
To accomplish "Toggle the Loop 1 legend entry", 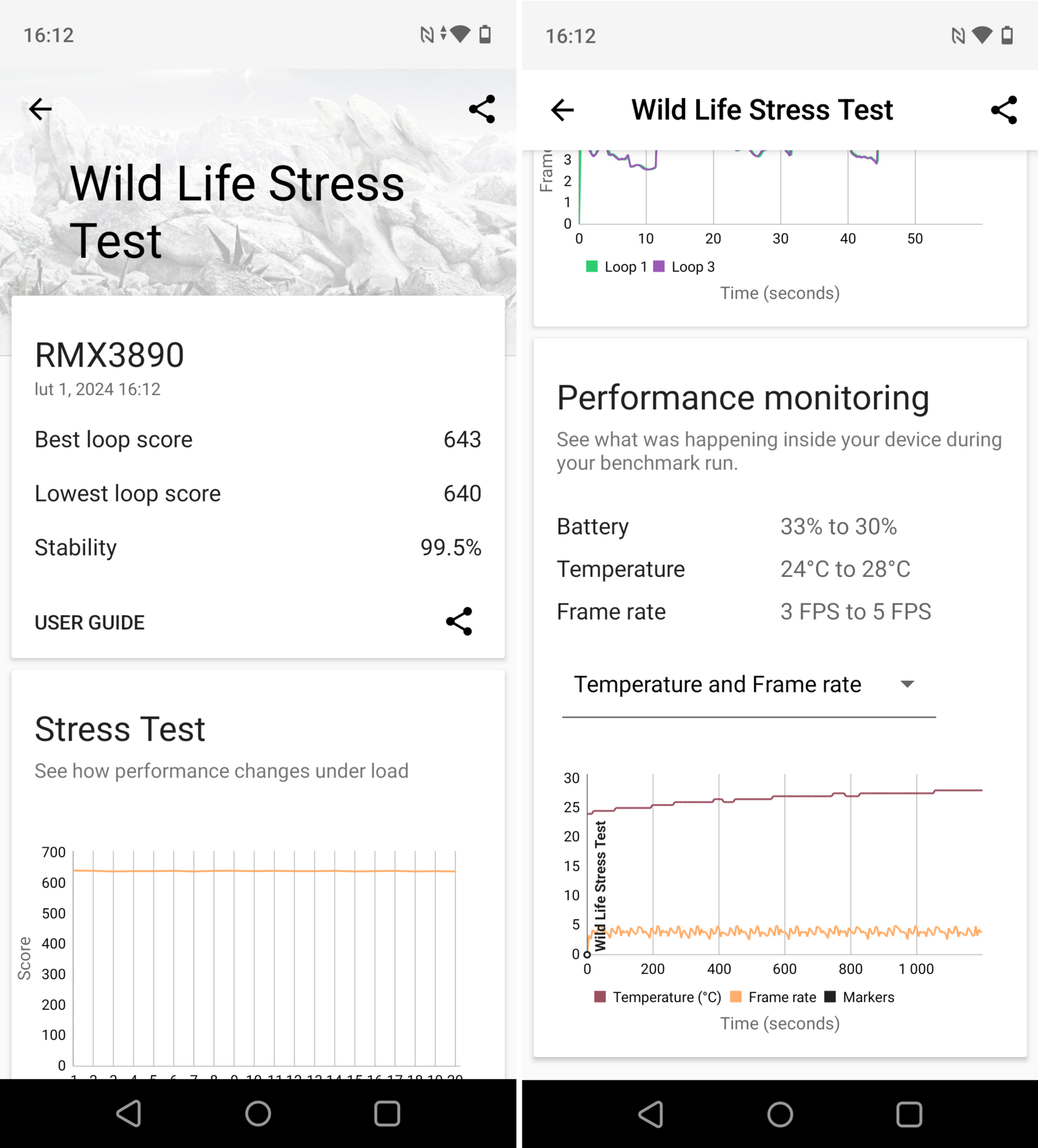I will coord(616,266).
